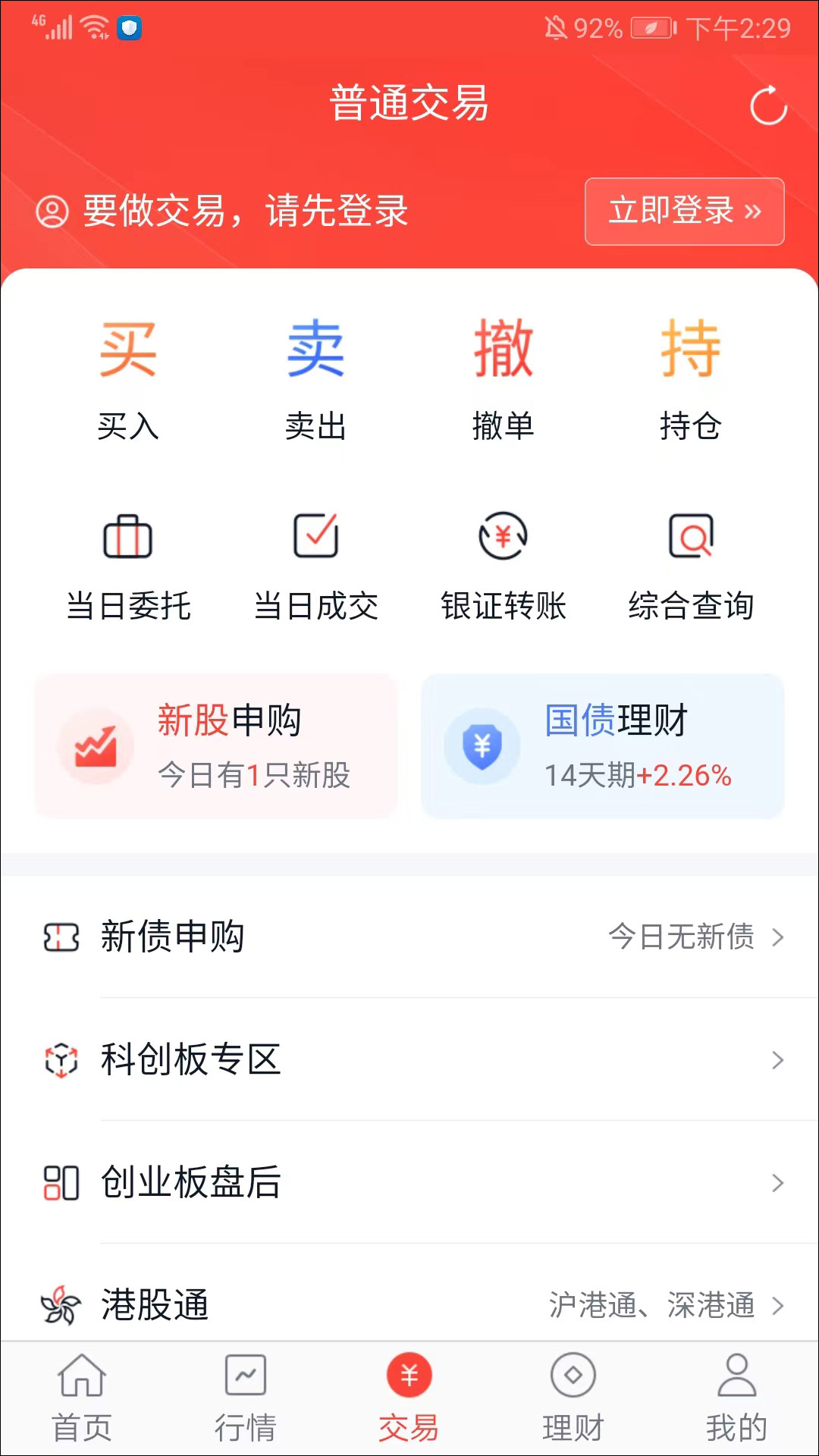Open the 科创板专区 section
The width and height of the screenshot is (819, 1456).
click(x=409, y=1061)
